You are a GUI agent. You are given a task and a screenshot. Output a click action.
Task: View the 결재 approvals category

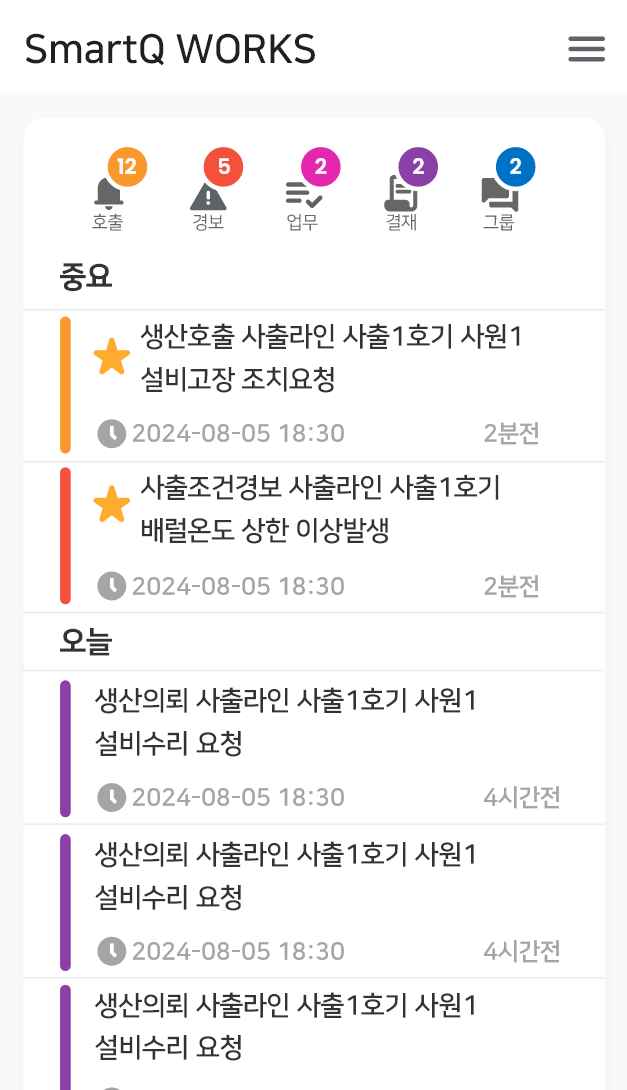401,198
